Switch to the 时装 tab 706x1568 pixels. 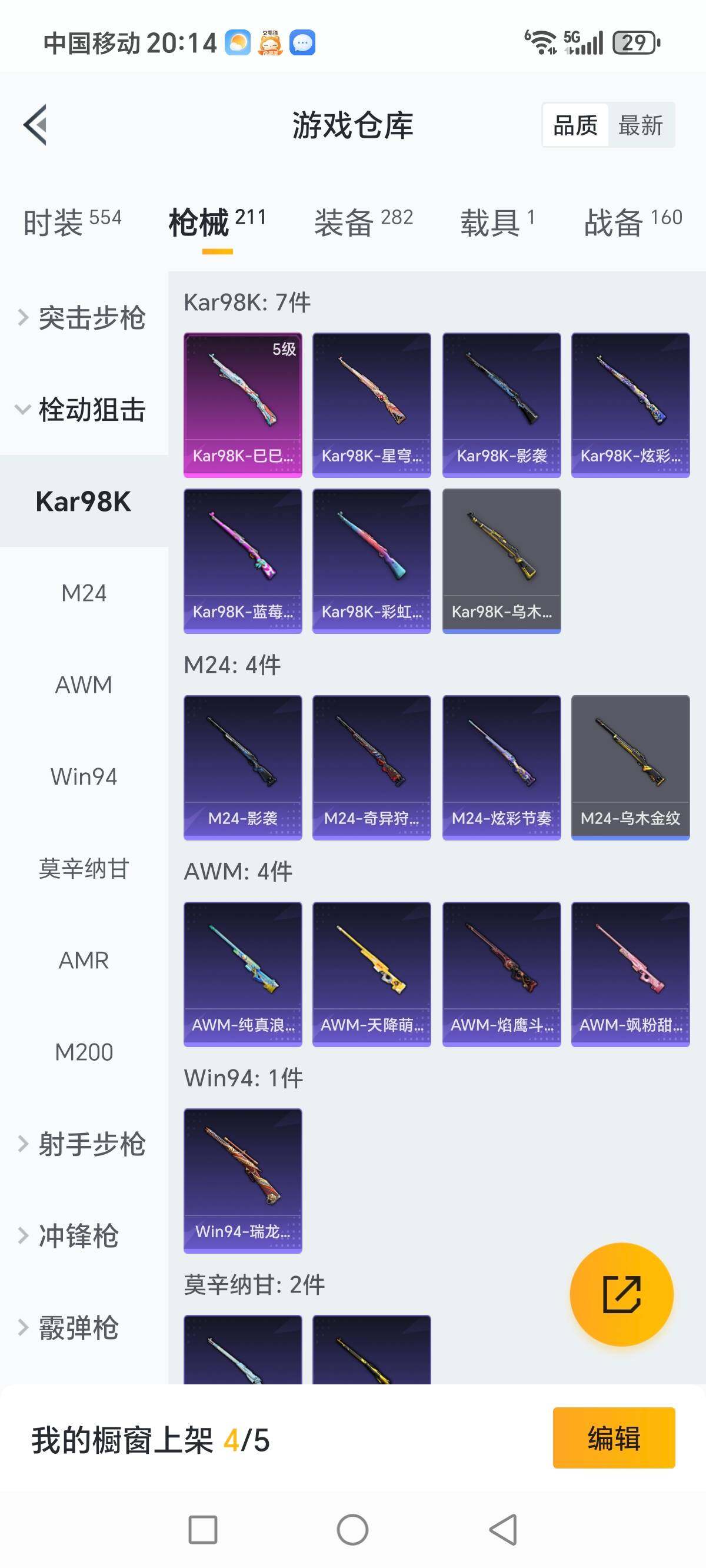pos(72,221)
